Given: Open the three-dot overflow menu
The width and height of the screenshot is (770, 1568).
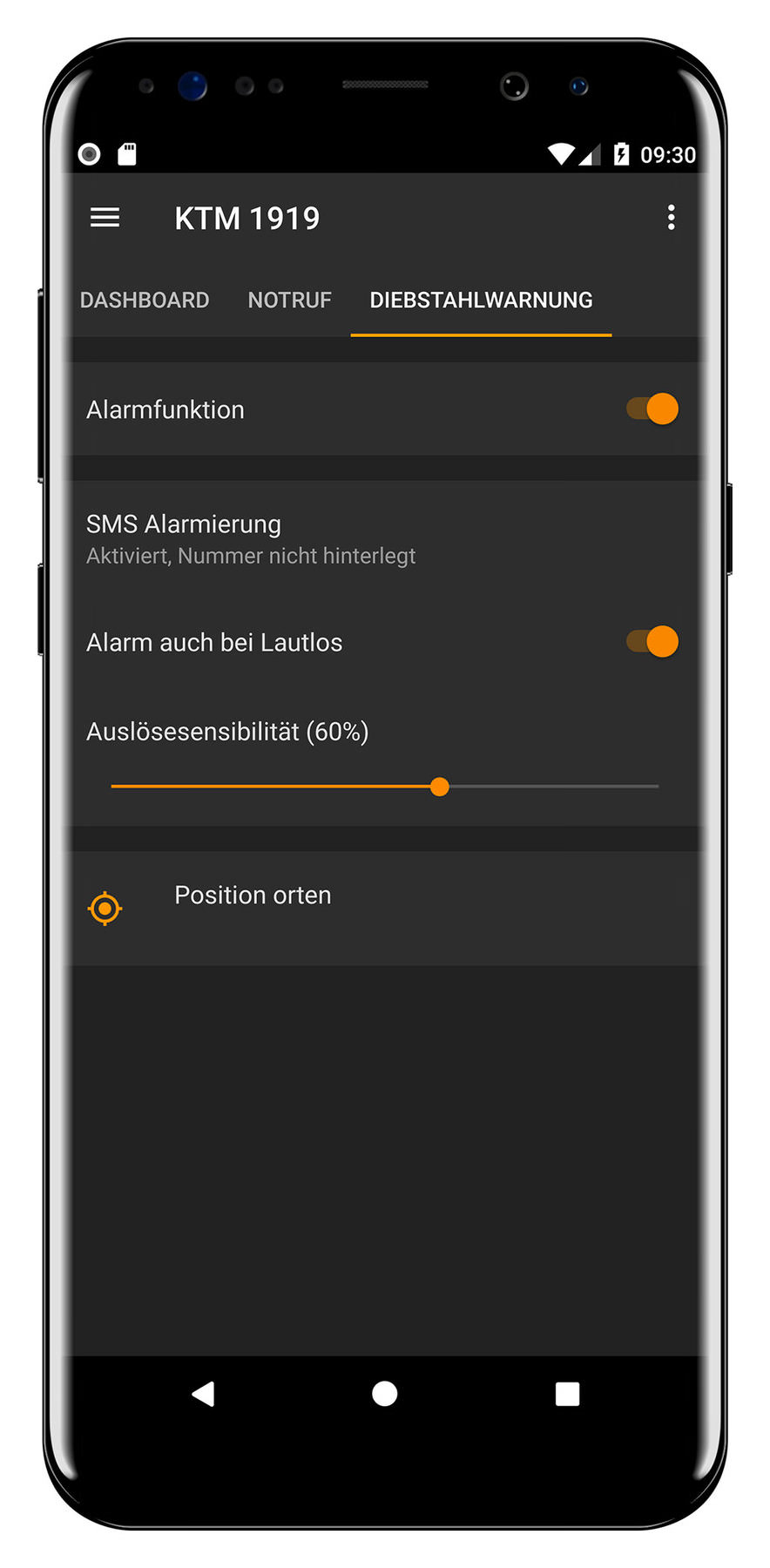Looking at the screenshot, I should click(x=671, y=218).
